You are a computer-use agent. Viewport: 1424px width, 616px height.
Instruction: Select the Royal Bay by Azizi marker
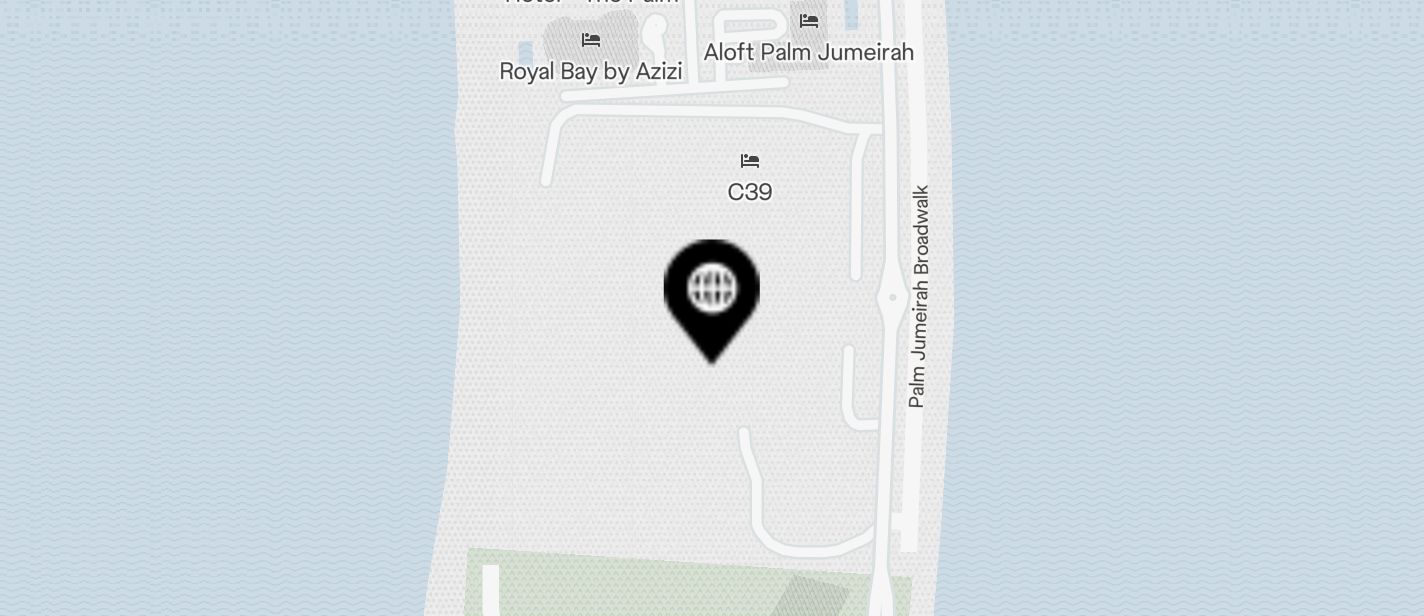[591, 41]
